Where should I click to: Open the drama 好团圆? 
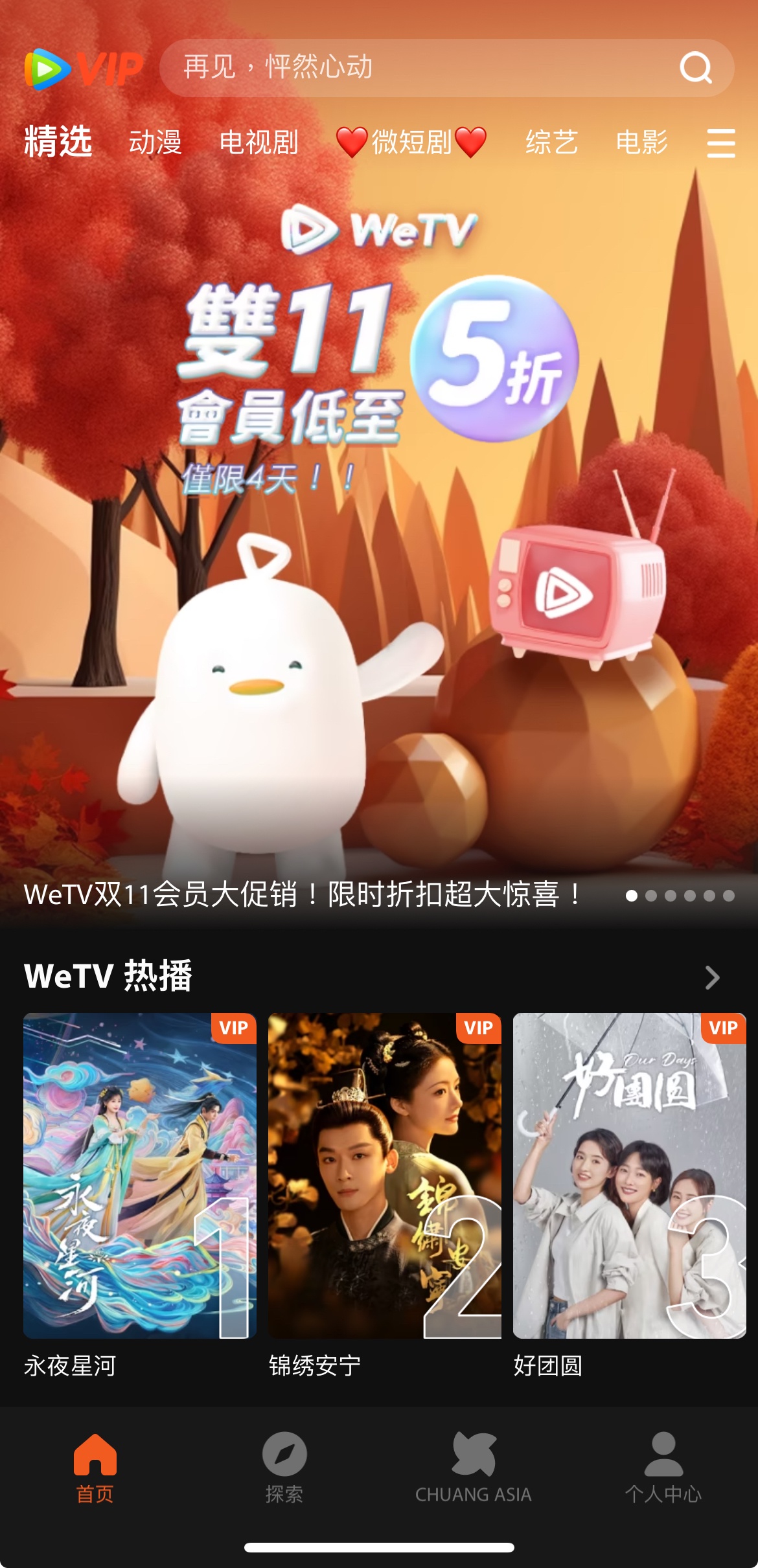(x=629, y=1176)
